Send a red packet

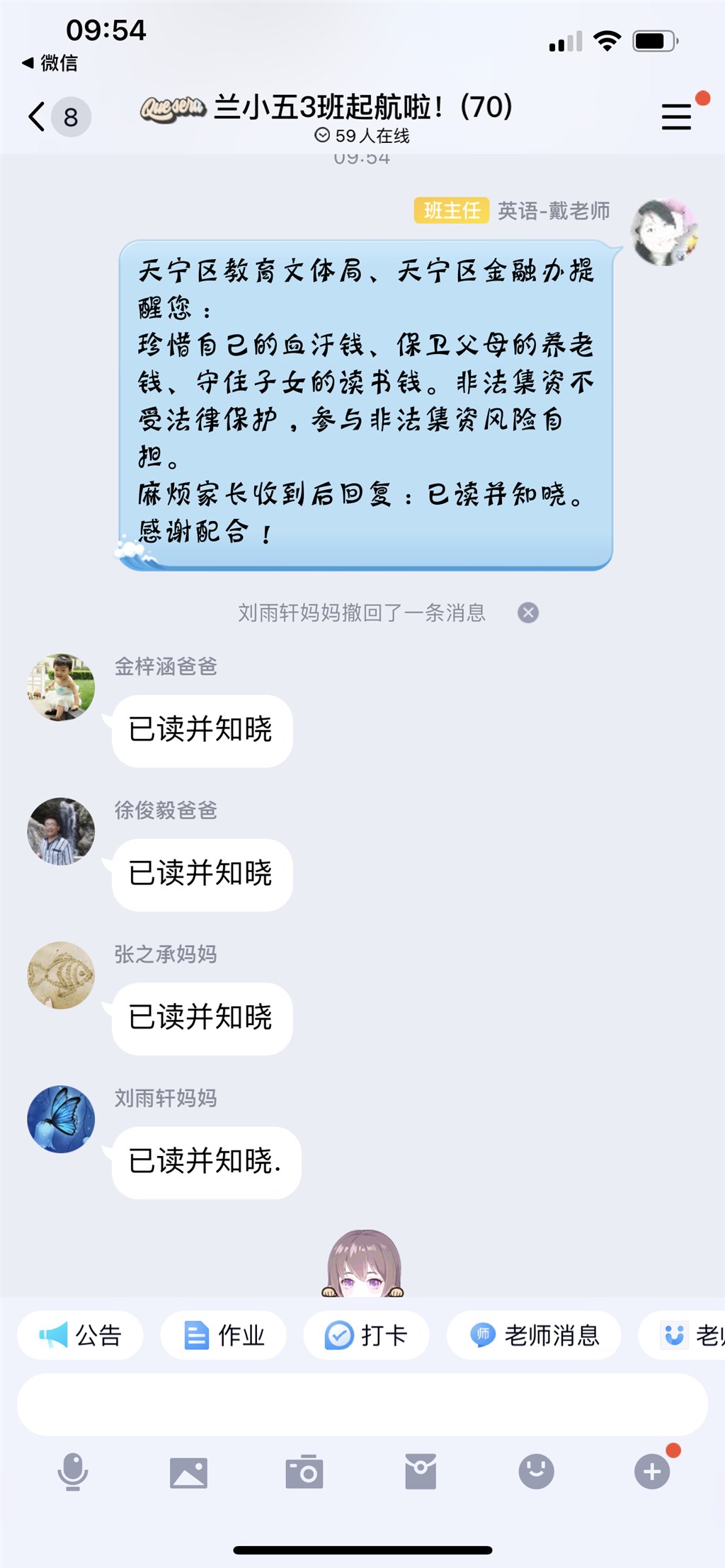point(421,1472)
